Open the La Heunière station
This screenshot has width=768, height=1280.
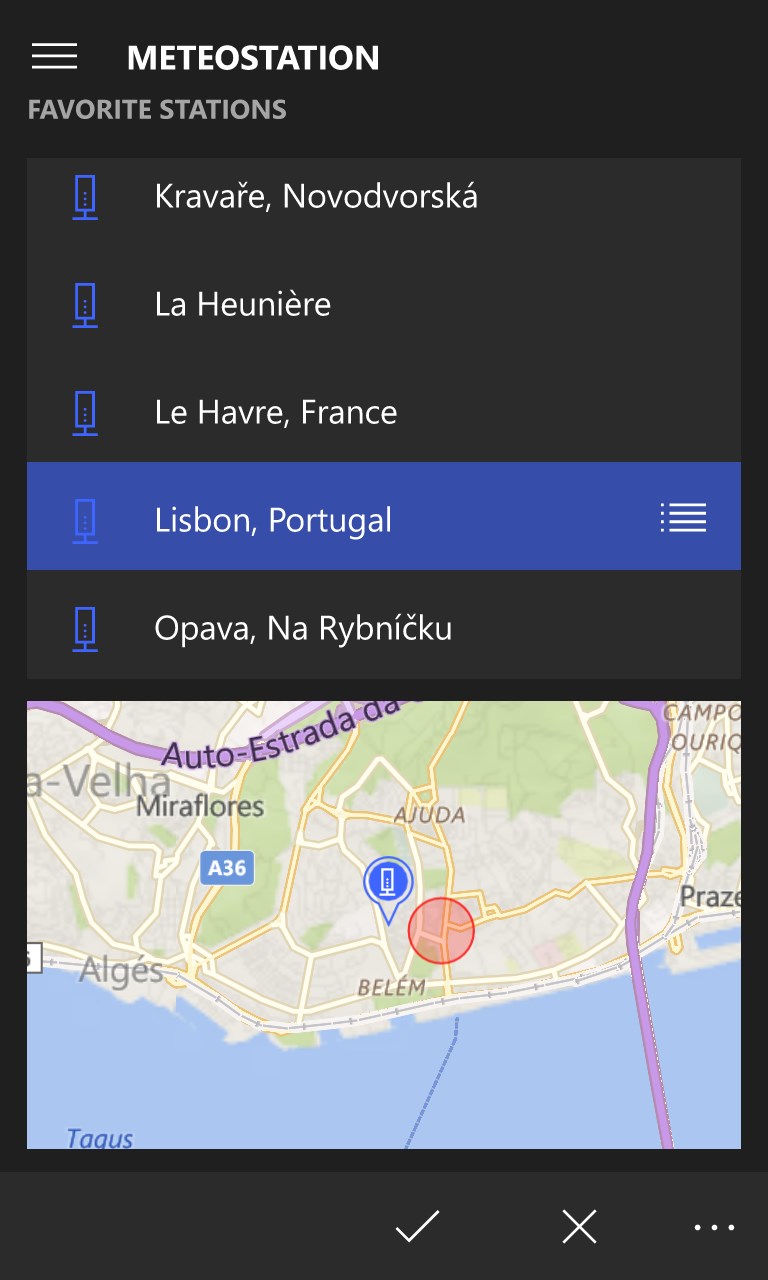[243, 304]
